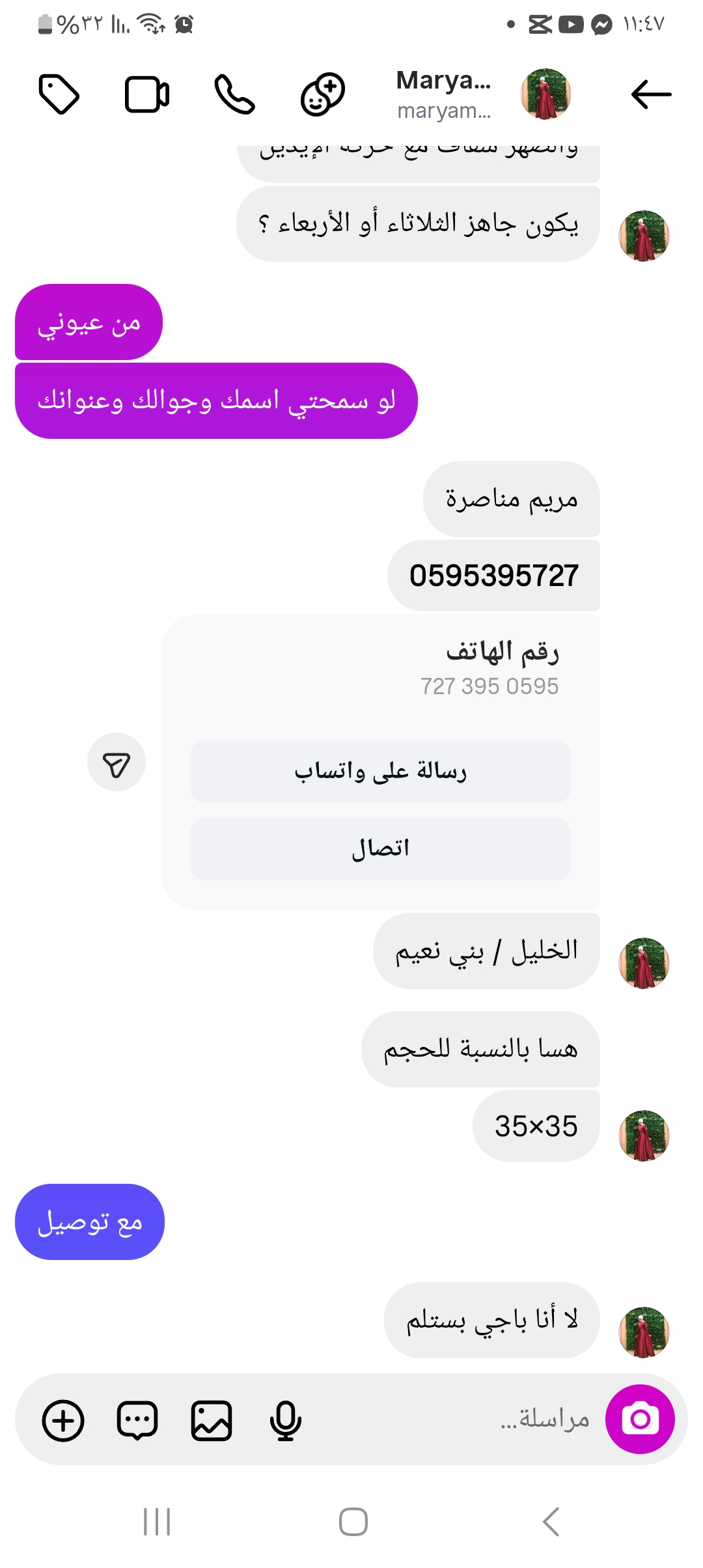Image resolution: width=703 pixels, height=1568 pixels.
Task: Start a voice call with Maryam
Action: (234, 95)
